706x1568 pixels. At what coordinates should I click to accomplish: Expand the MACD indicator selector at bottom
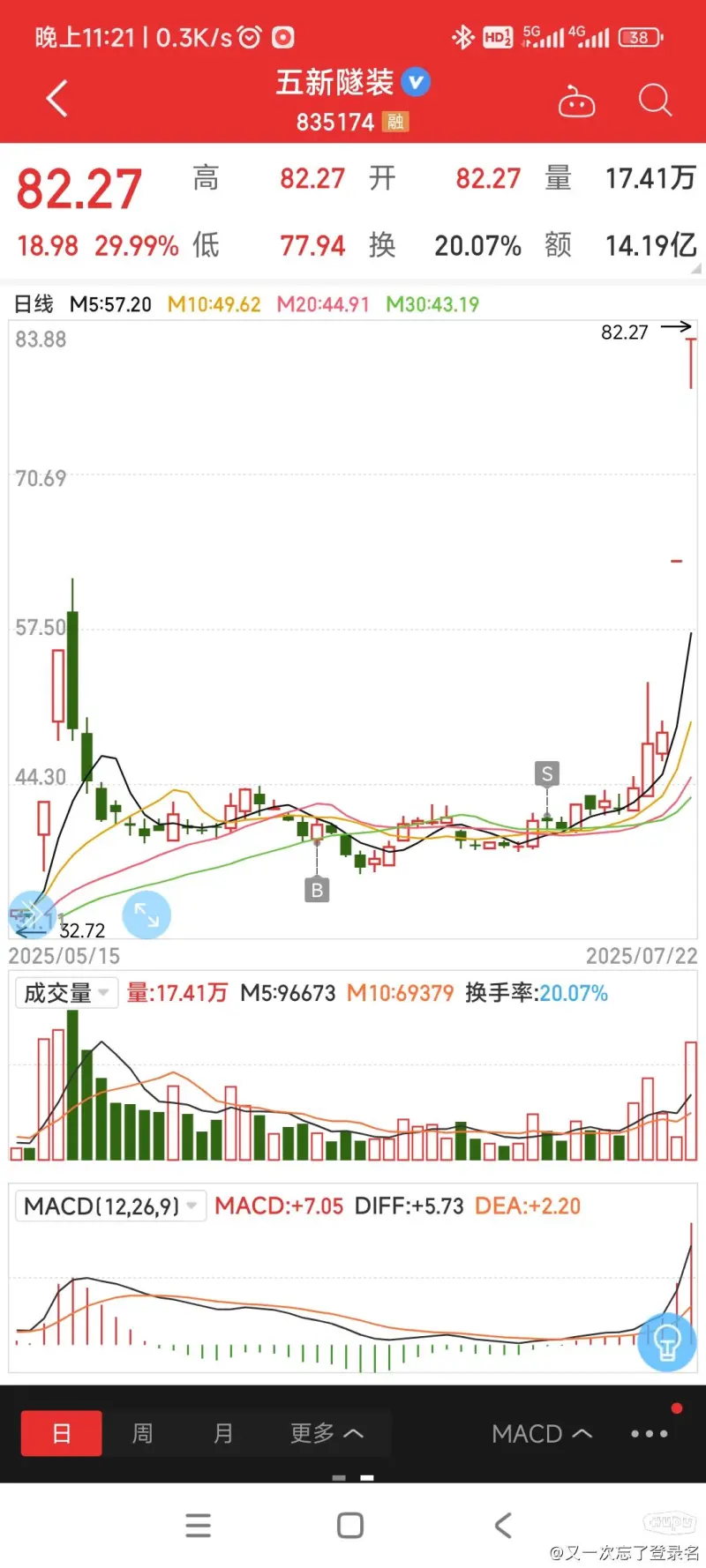pos(542,1434)
